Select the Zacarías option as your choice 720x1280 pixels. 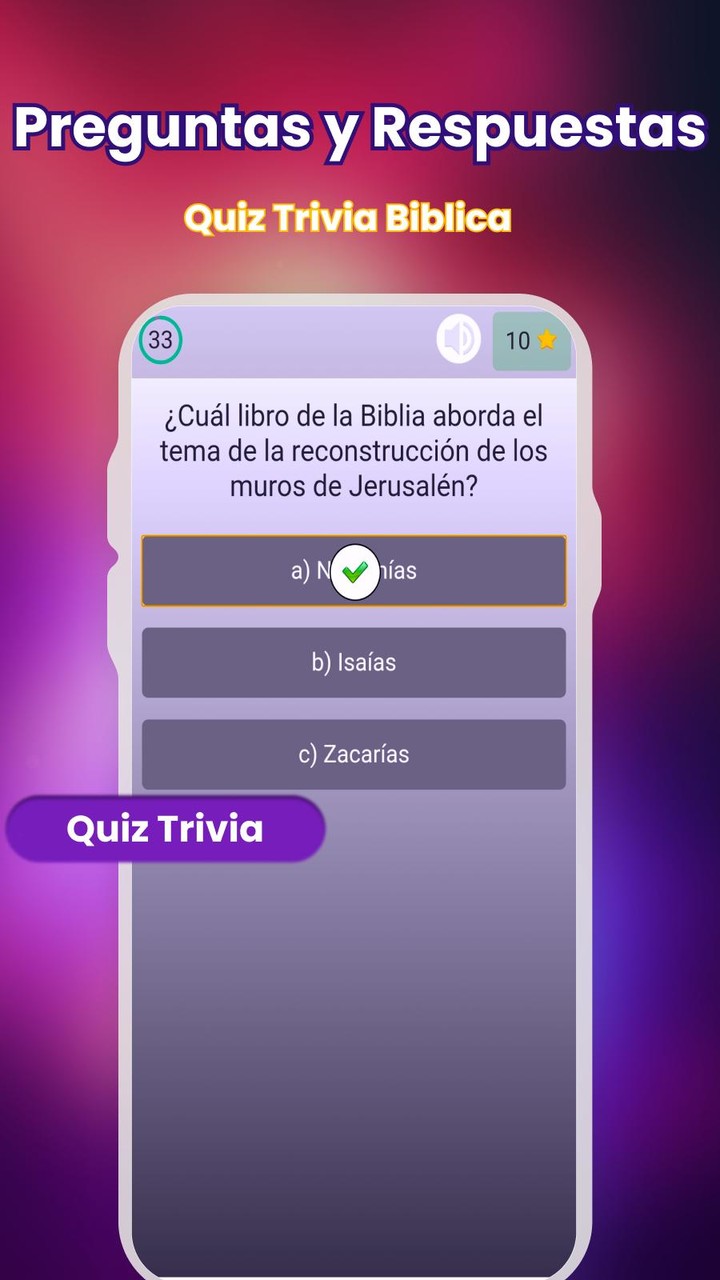[353, 754]
